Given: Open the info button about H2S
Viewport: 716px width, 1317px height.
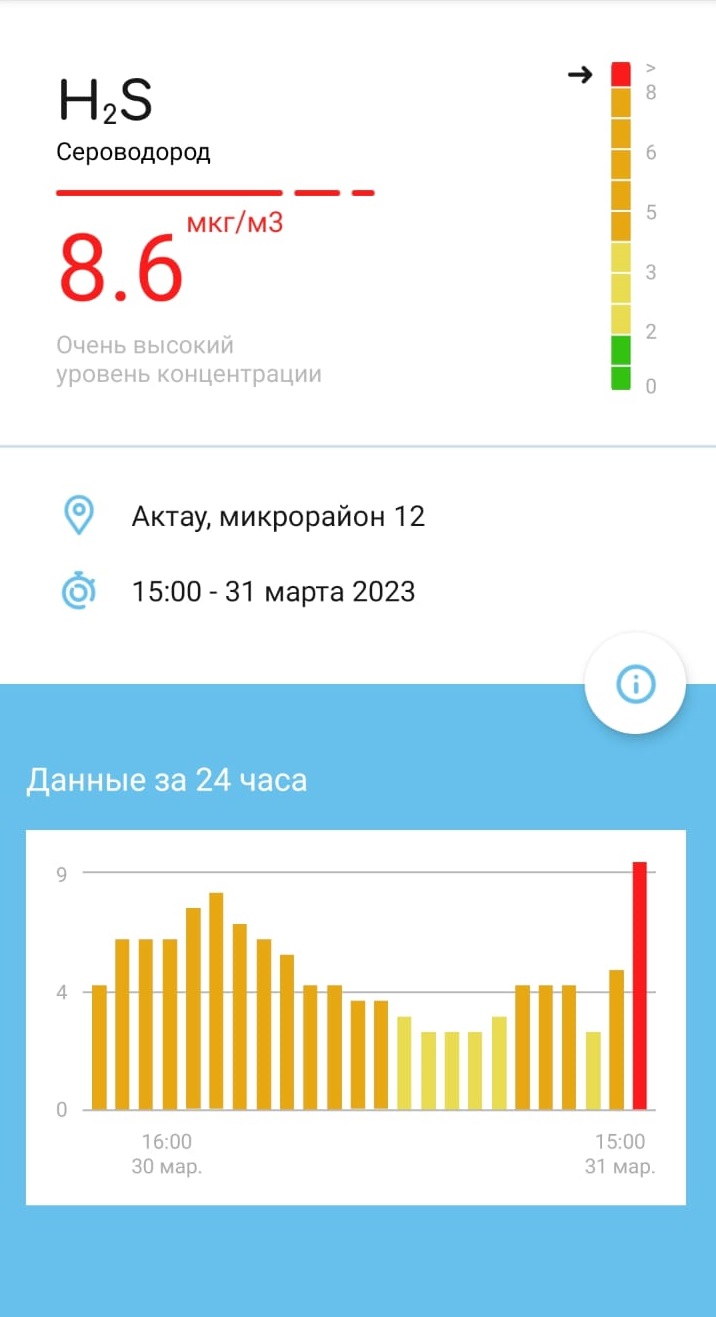Looking at the screenshot, I should point(635,684).
